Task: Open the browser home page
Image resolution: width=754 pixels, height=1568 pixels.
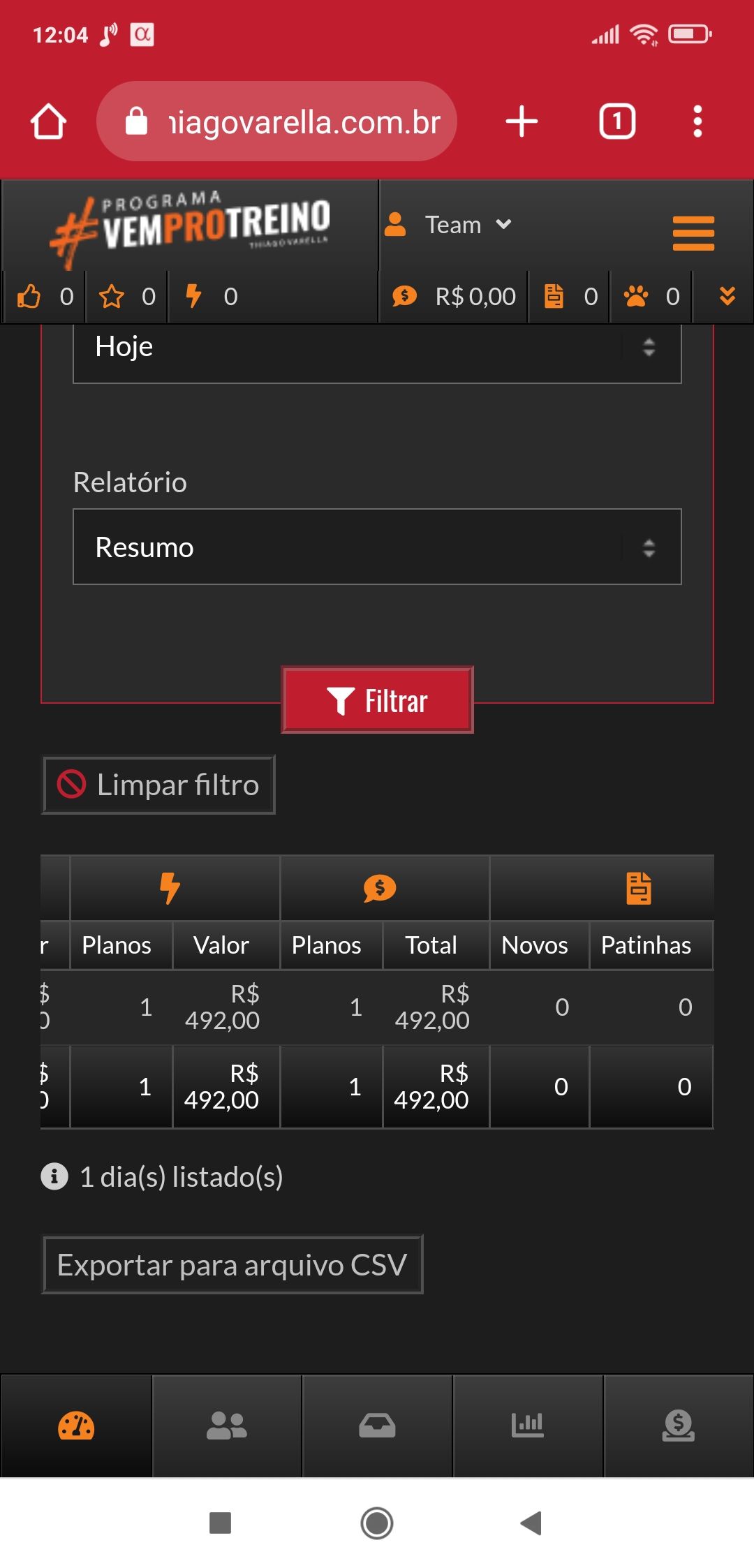Action: point(48,122)
